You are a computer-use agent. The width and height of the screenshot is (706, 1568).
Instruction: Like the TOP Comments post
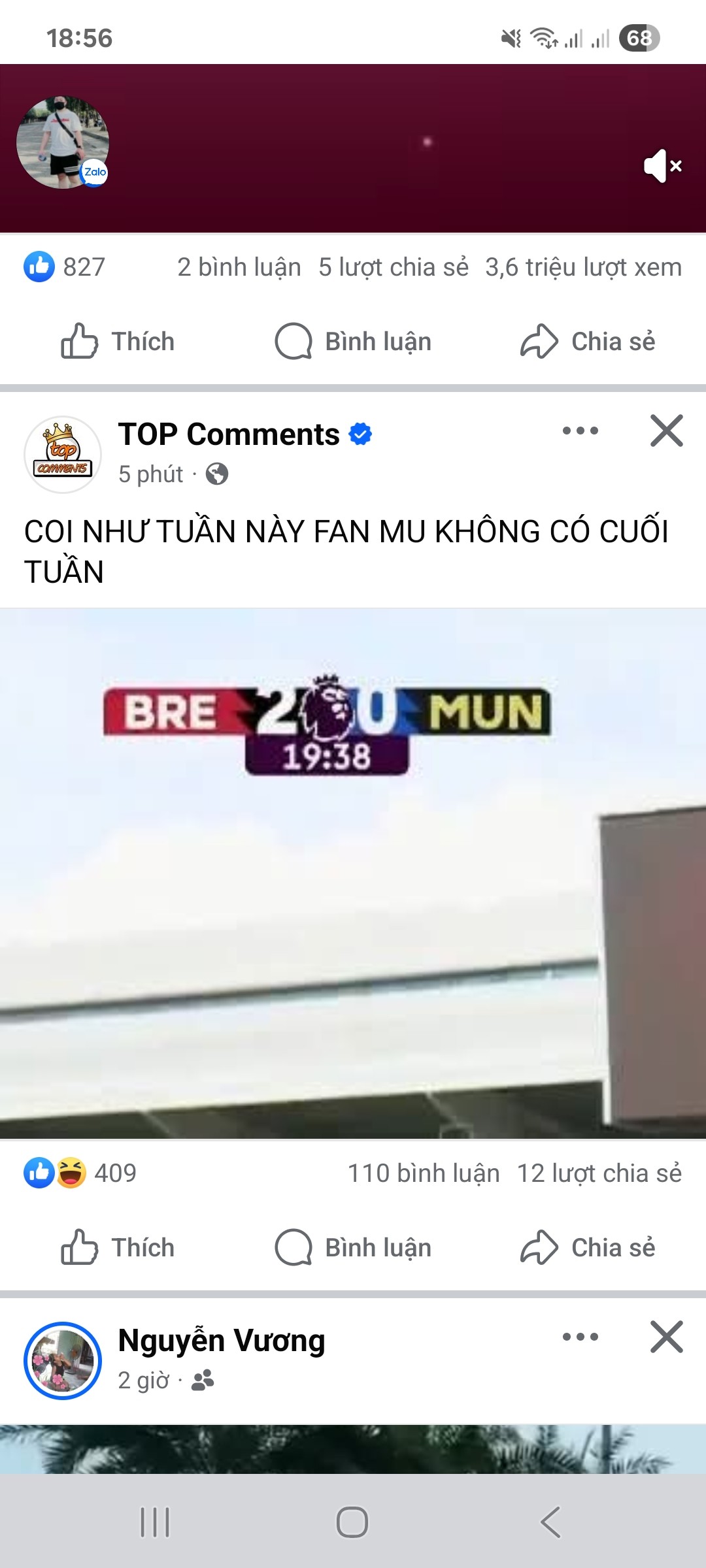(x=118, y=1248)
